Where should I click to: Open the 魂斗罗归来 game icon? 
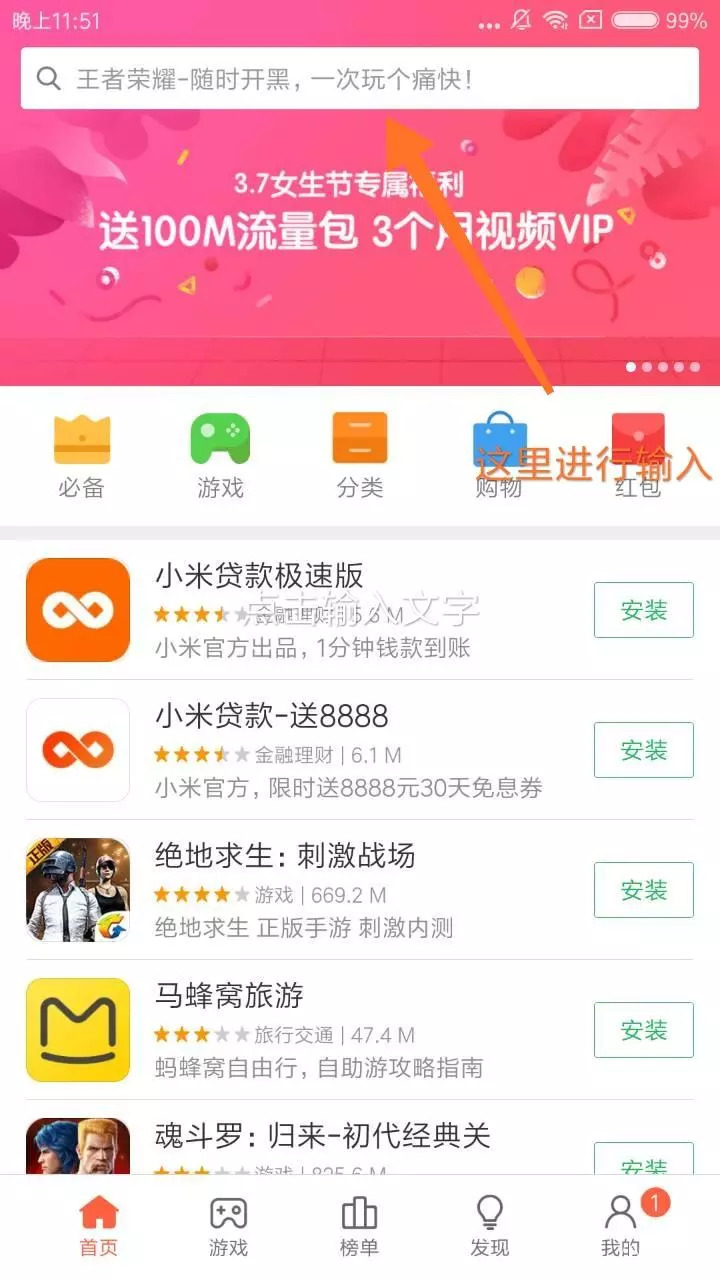pos(77,1150)
